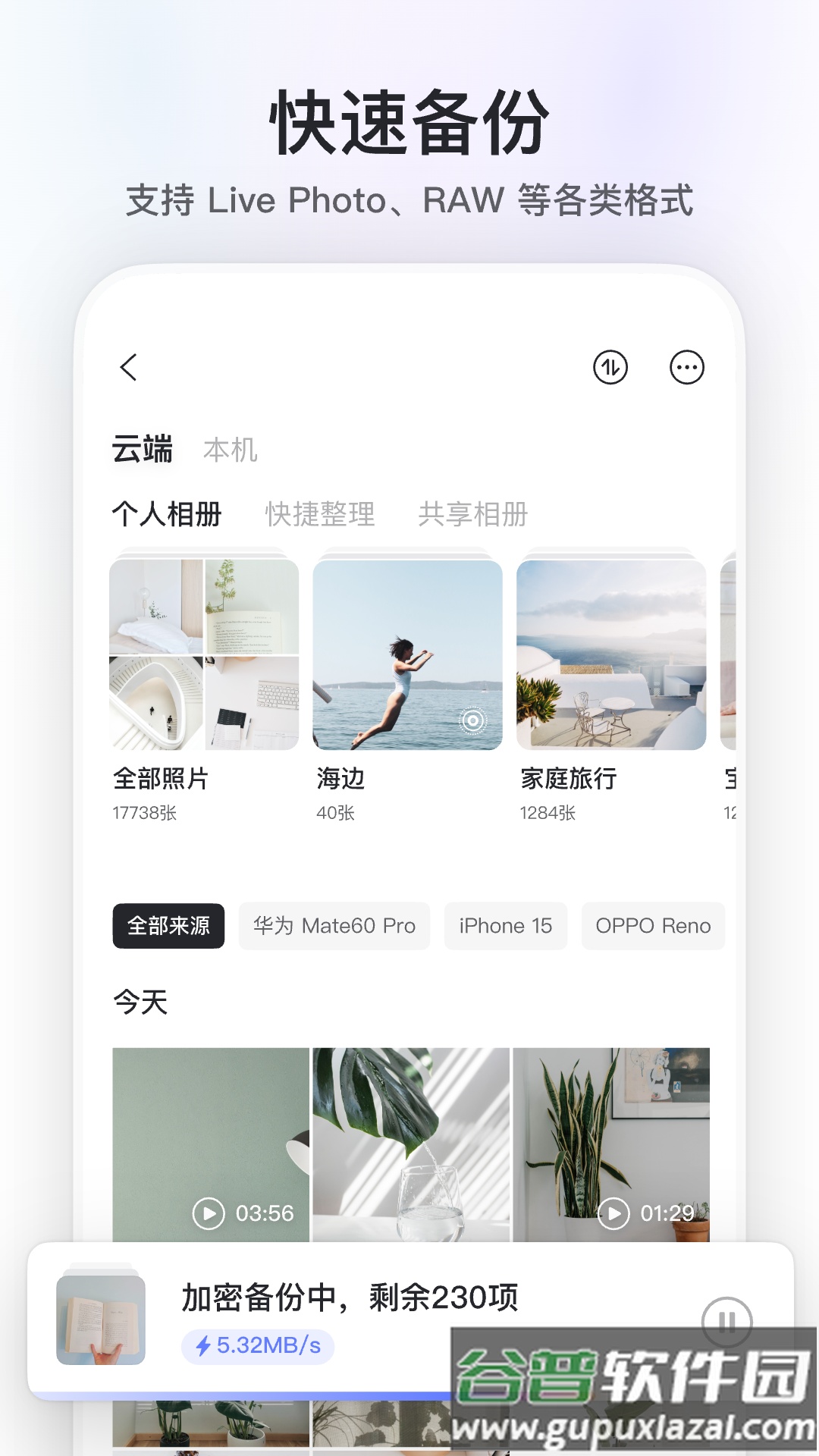Select the OPPO Reno source chip

click(653, 926)
